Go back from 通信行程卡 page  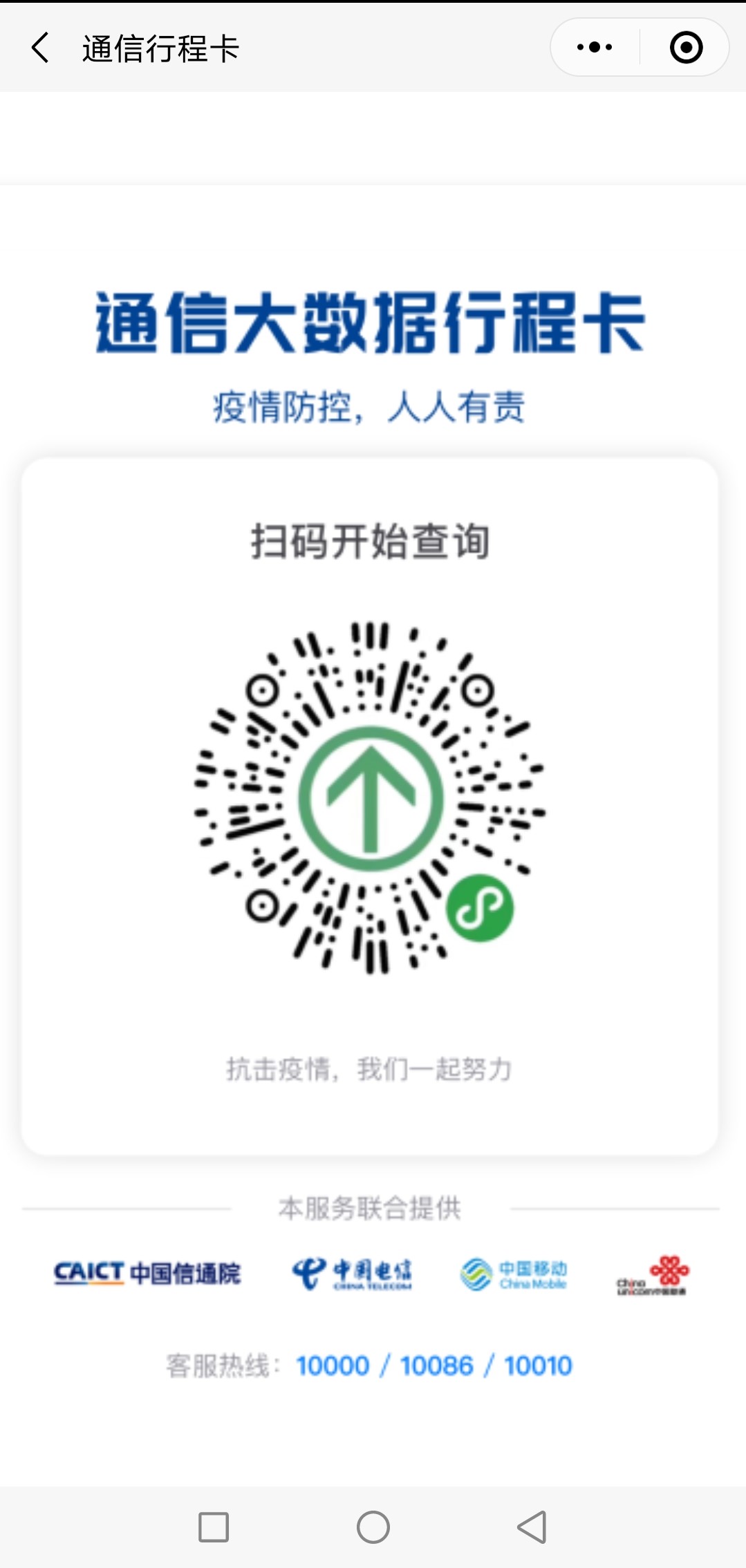point(41,48)
